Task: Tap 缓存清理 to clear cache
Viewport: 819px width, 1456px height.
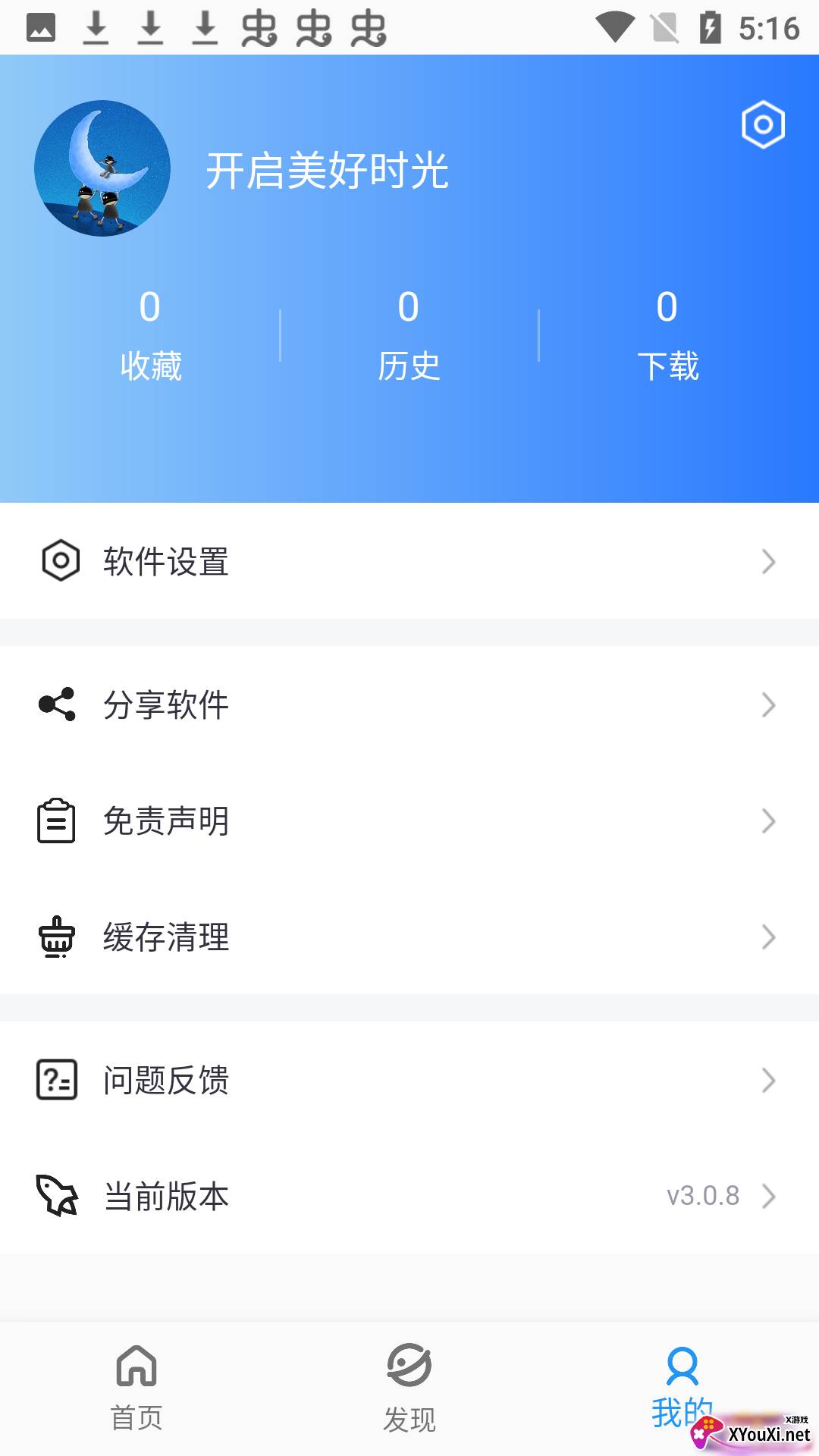Action: tap(409, 937)
